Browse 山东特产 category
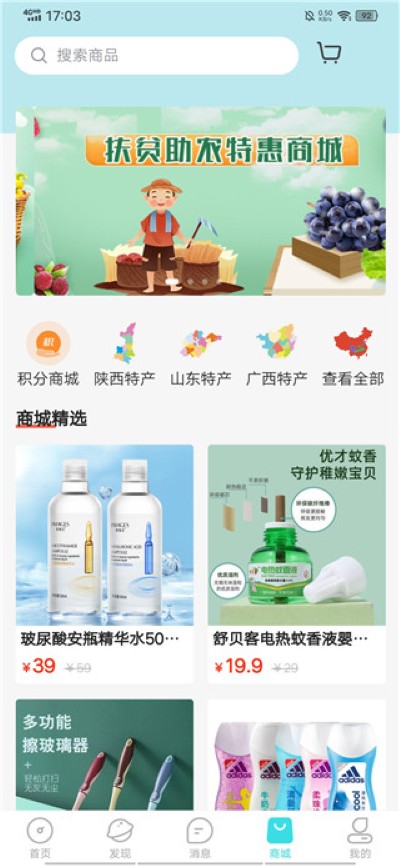 (201, 354)
